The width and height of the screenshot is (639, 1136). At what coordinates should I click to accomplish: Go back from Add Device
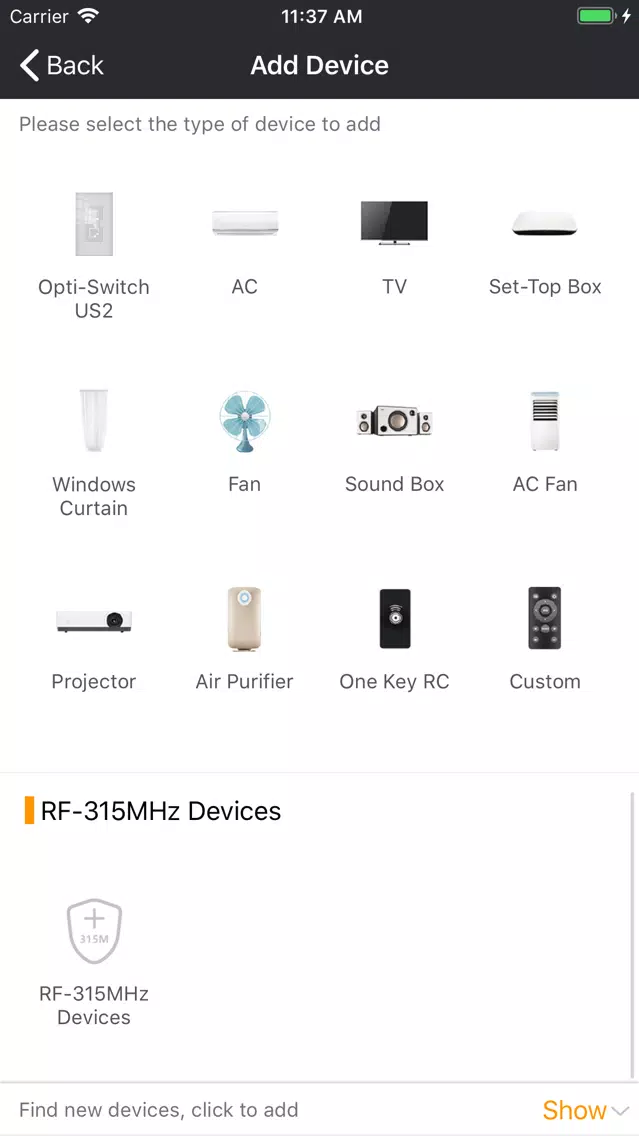pos(62,65)
